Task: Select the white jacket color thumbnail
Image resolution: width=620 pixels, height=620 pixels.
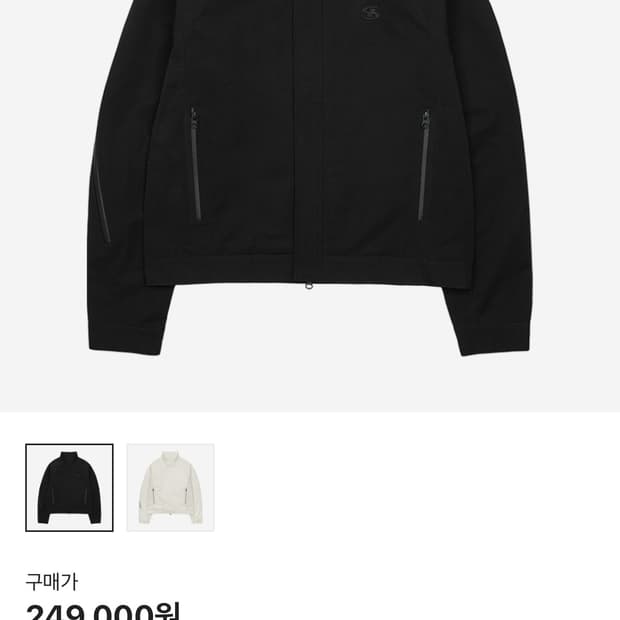Action: point(170,487)
